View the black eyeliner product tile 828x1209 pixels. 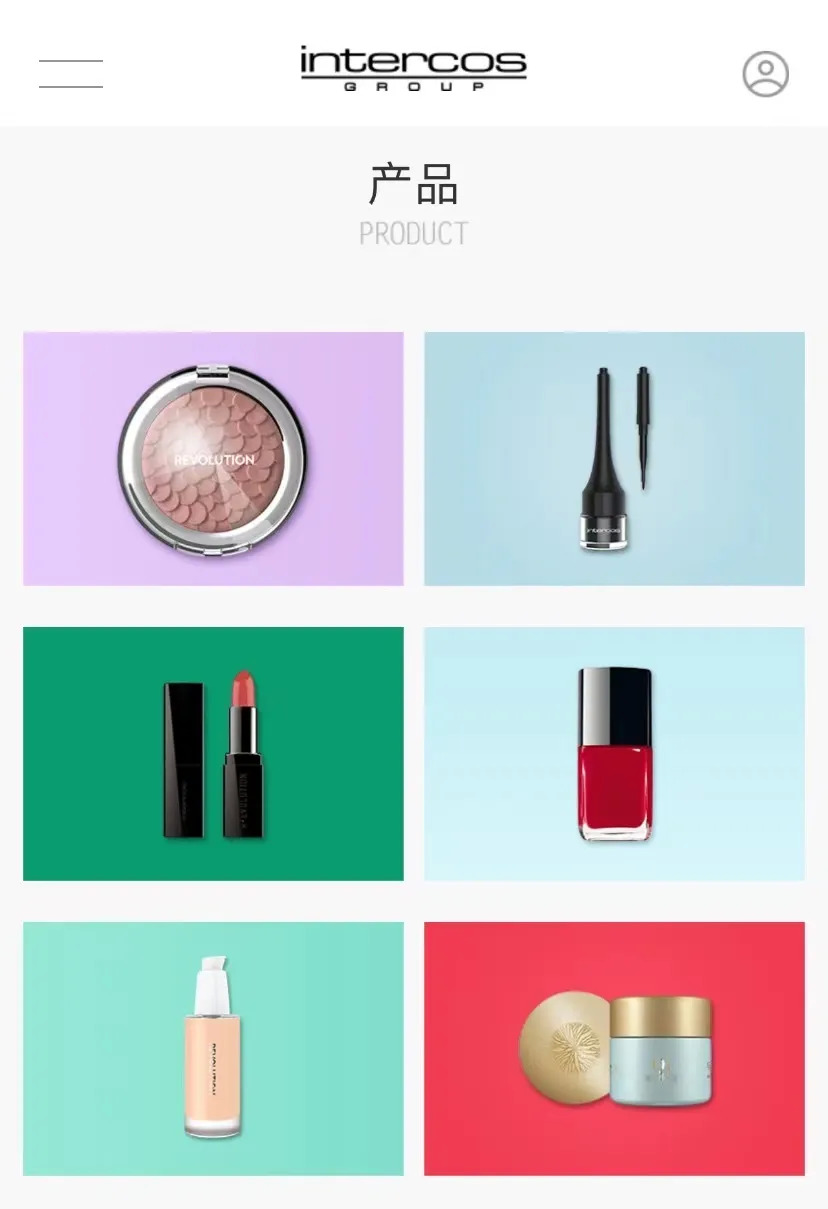pos(614,458)
